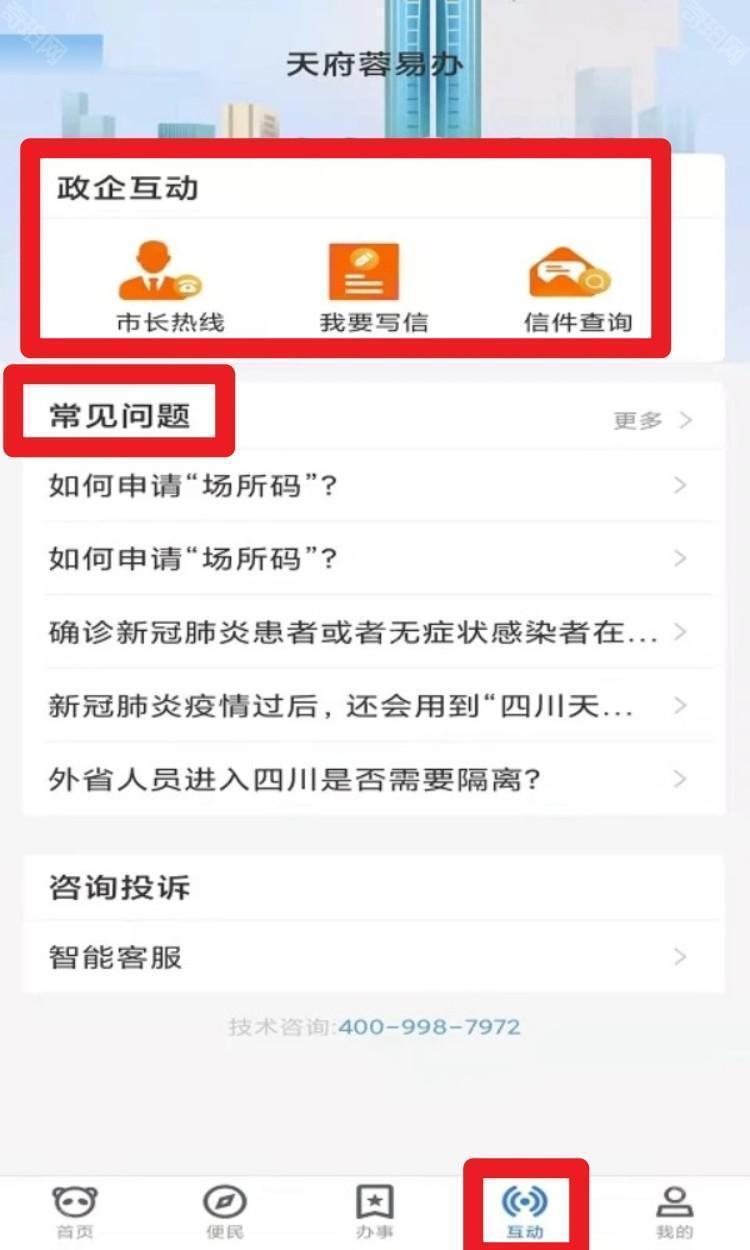
Task: Open the 我的 profile tab
Action: pyautogui.click(x=674, y=1211)
